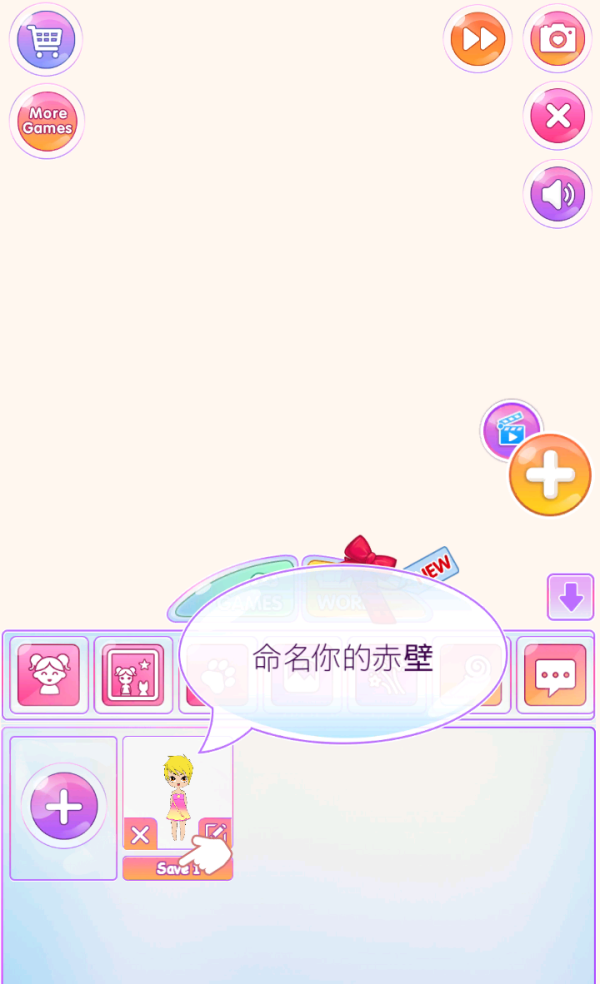Take a snapshot with the camera icon

tap(557, 39)
